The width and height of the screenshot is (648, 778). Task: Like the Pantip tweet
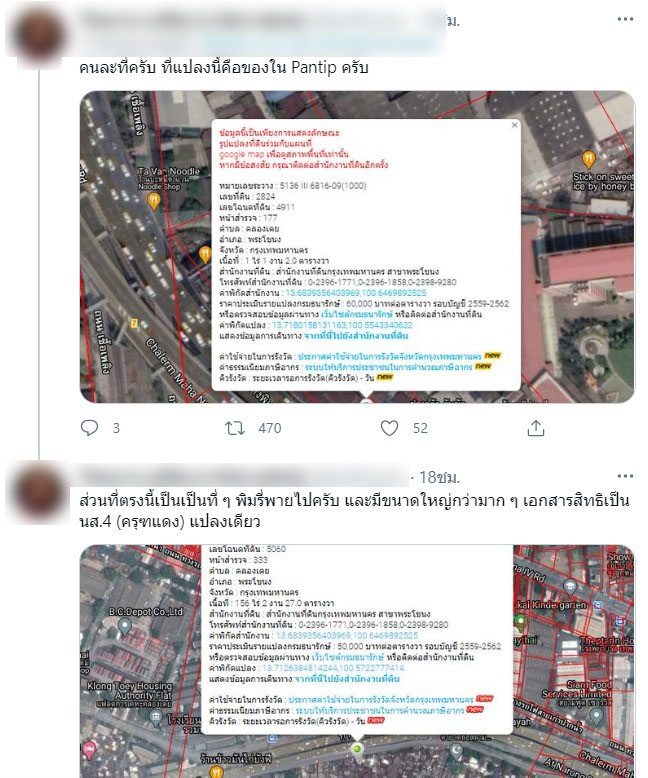[390, 428]
